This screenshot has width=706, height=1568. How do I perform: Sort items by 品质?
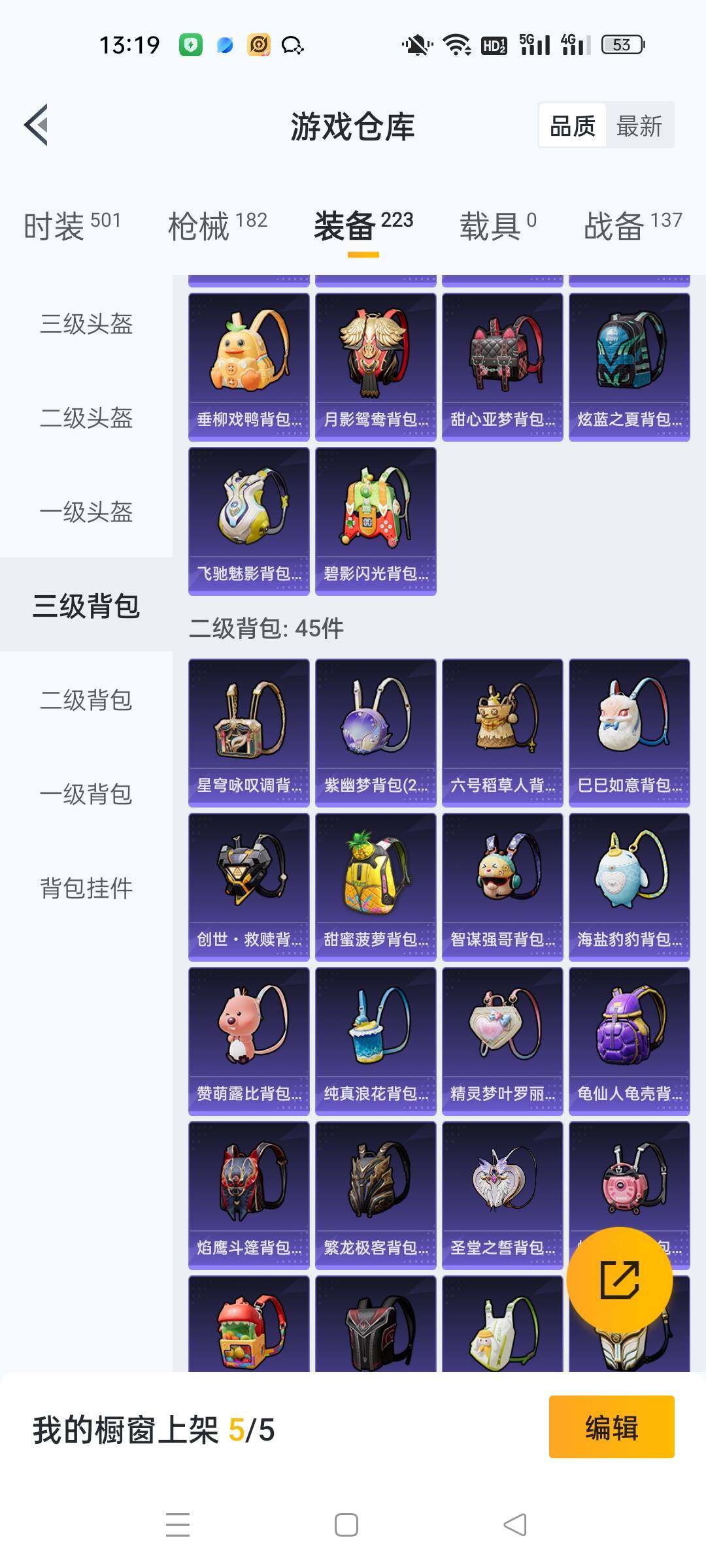point(573,125)
